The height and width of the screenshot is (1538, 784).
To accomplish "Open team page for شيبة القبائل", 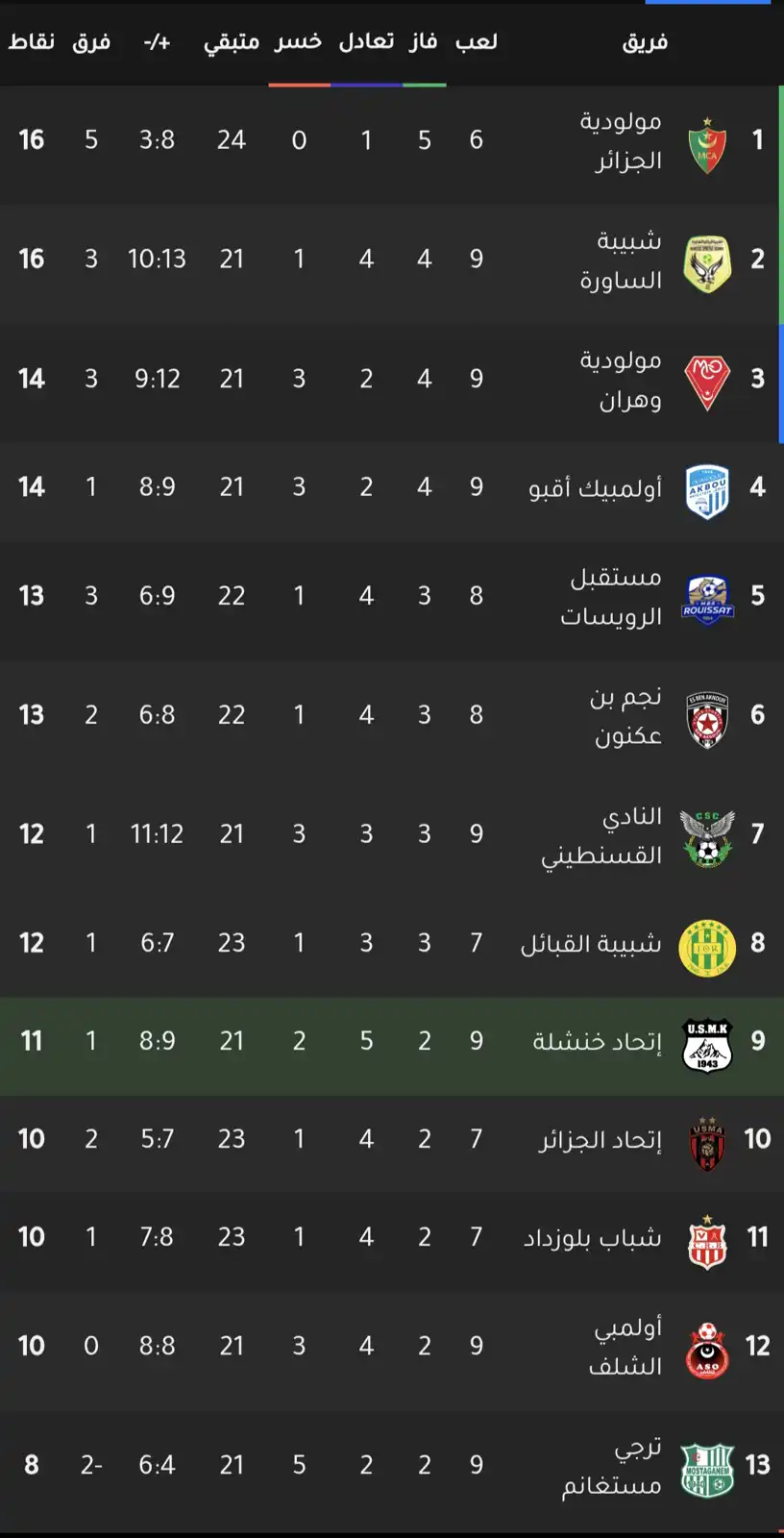I will coord(593,944).
